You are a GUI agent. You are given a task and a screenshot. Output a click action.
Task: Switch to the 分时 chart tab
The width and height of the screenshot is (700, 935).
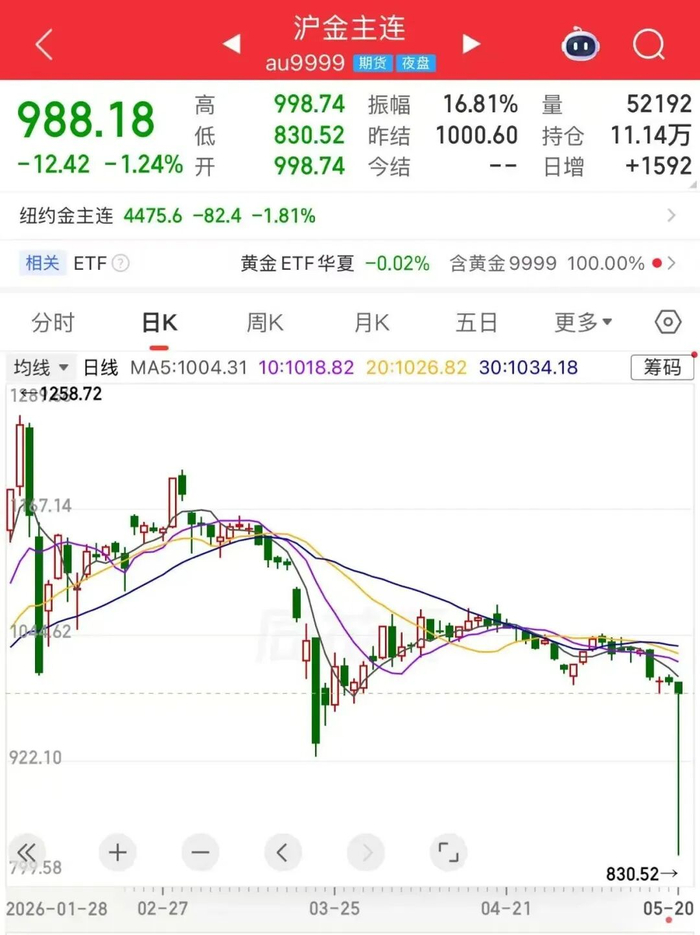tap(53, 323)
